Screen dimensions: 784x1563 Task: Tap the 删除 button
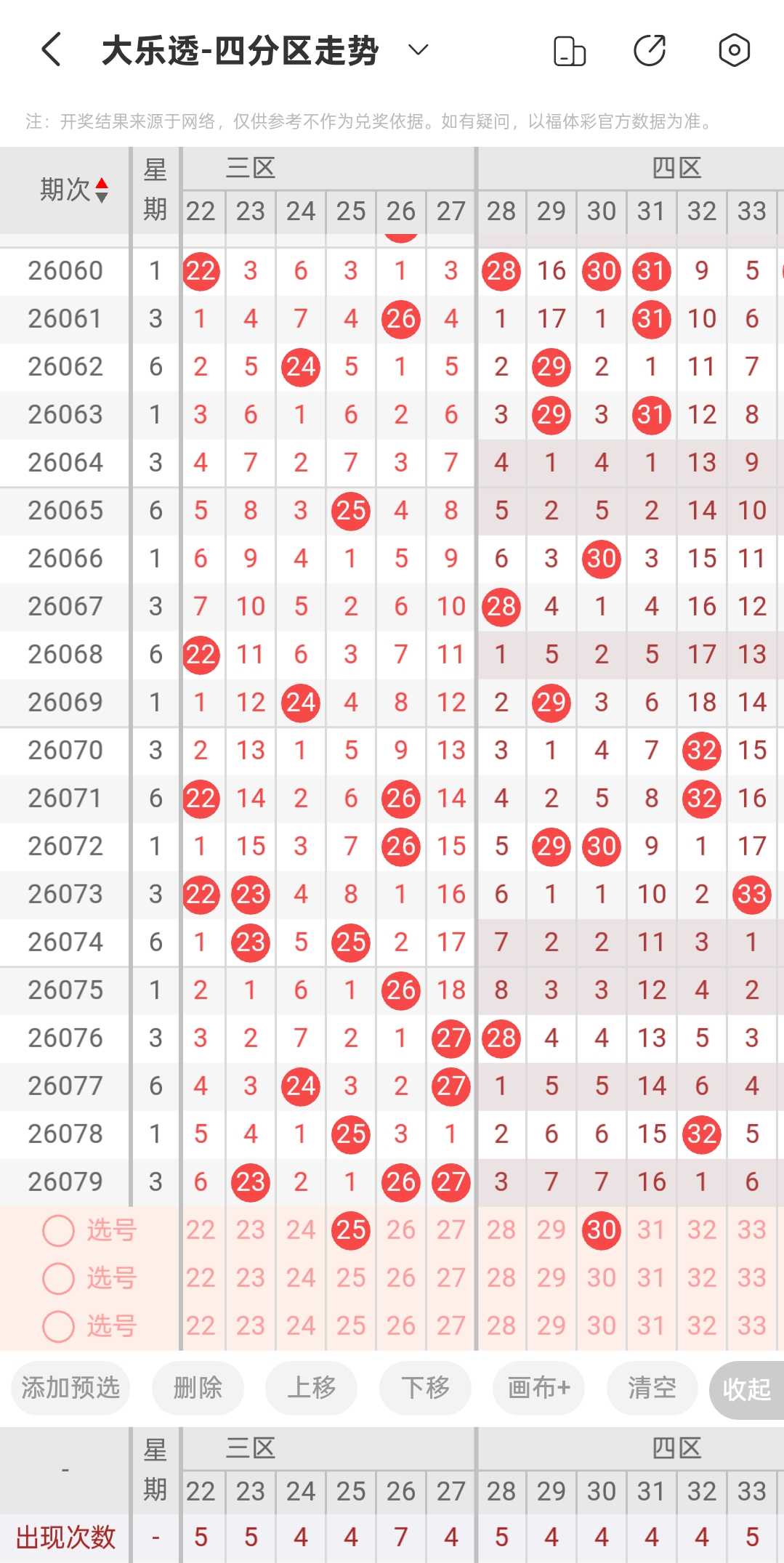(198, 1389)
